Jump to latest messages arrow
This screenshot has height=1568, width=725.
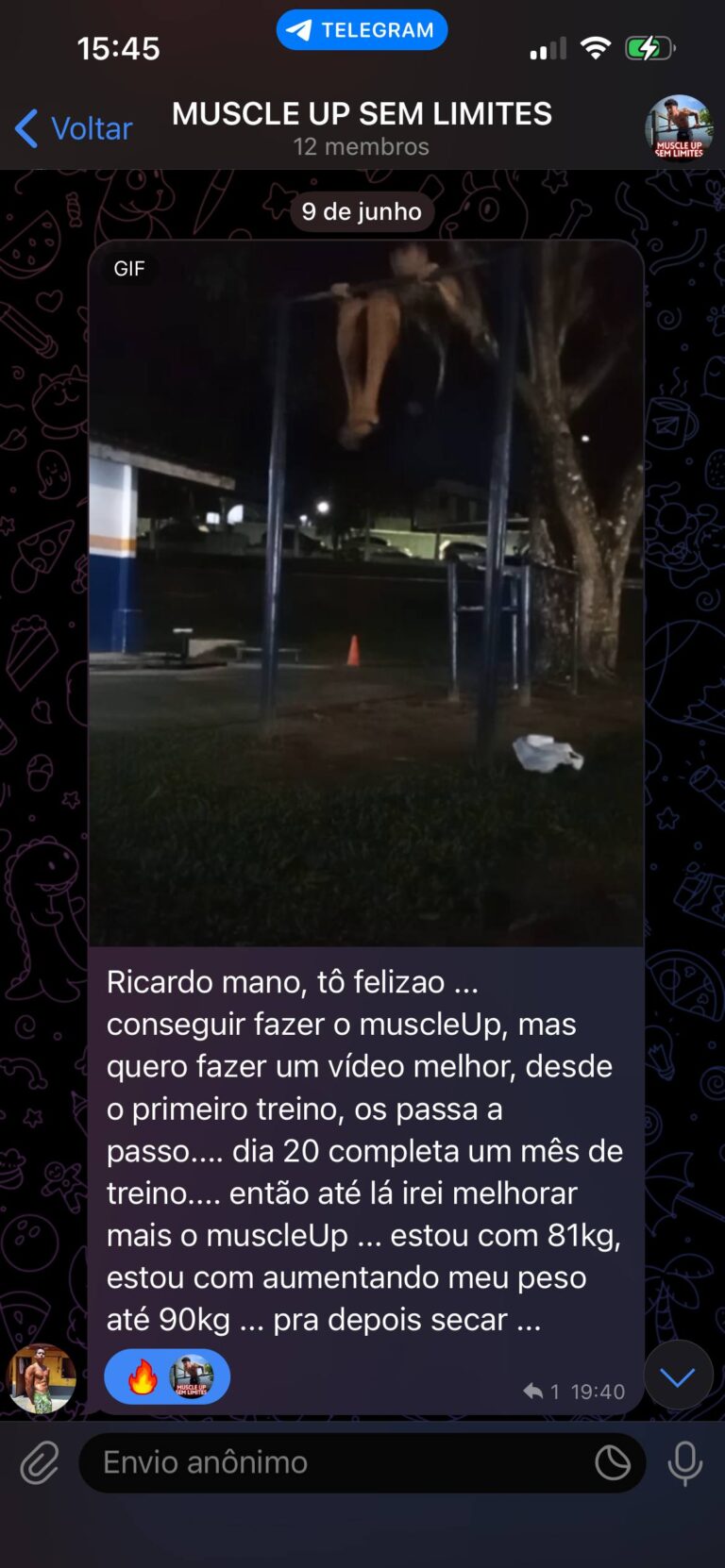pyautogui.click(x=678, y=1376)
